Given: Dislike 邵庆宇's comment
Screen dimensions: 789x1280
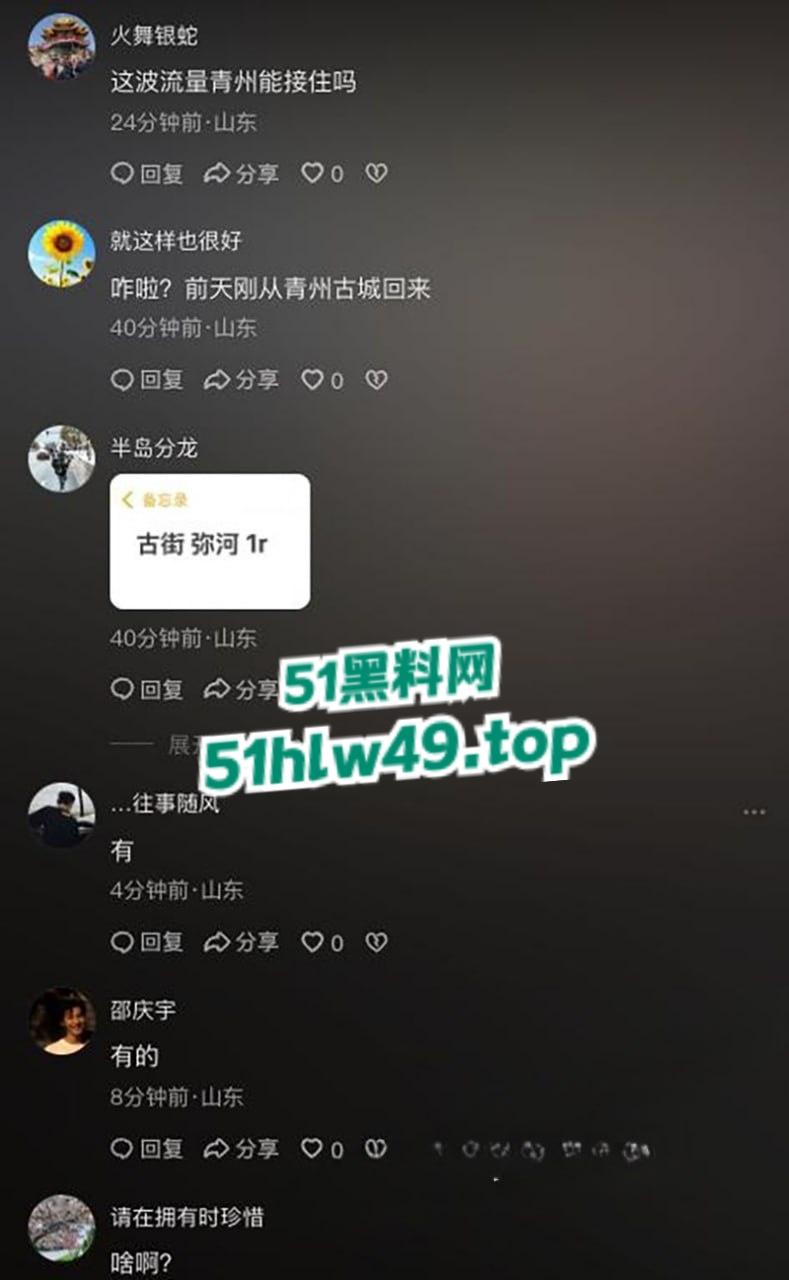Looking at the screenshot, I should (375, 1149).
